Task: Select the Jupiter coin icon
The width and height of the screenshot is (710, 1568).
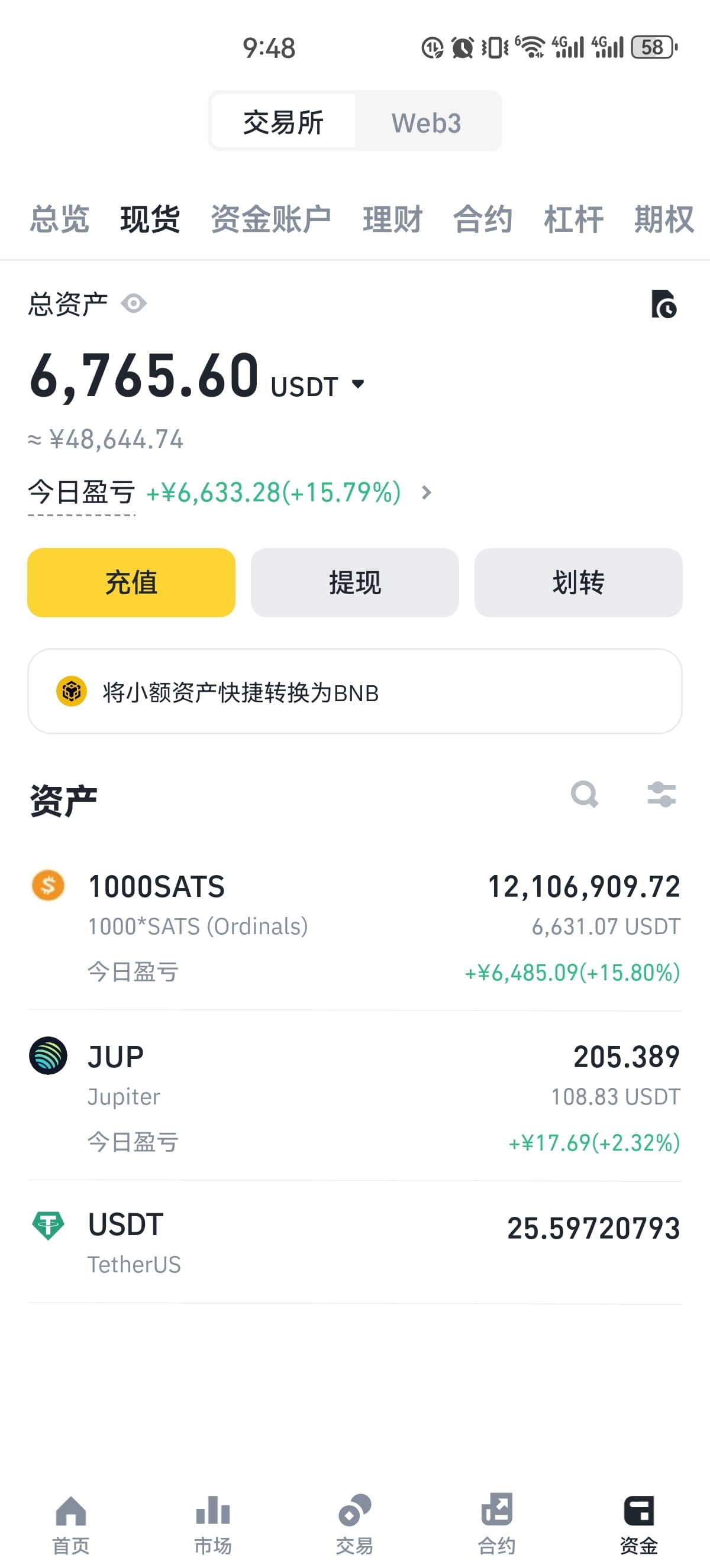Action: 47,1055
